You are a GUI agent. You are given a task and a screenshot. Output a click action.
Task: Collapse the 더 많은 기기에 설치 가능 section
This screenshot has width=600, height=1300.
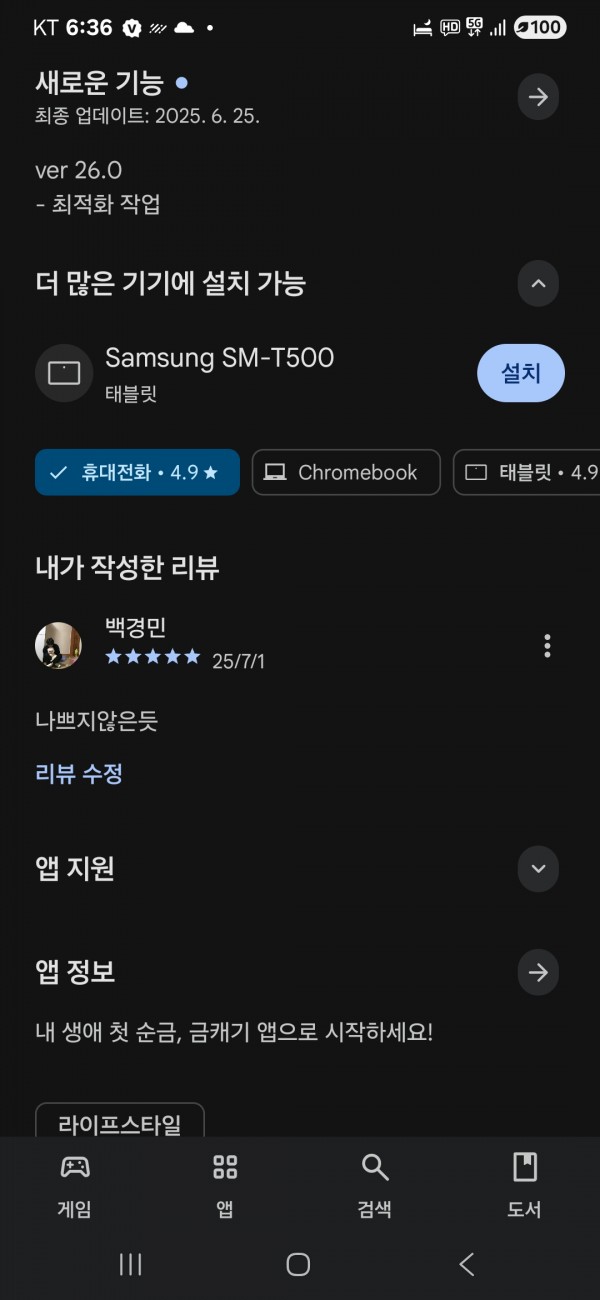[538, 284]
